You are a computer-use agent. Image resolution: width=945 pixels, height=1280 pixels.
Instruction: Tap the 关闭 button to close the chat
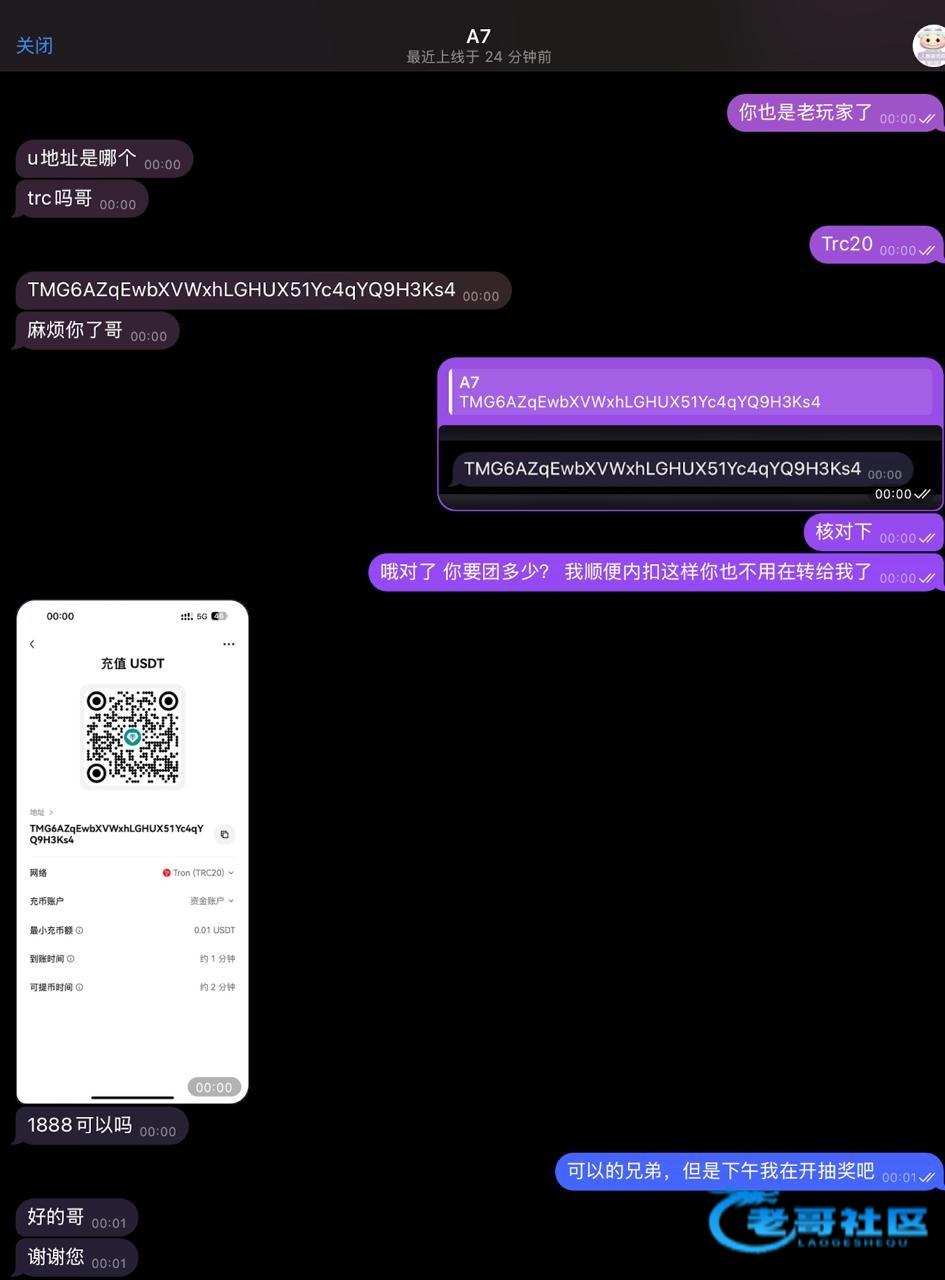coord(34,45)
